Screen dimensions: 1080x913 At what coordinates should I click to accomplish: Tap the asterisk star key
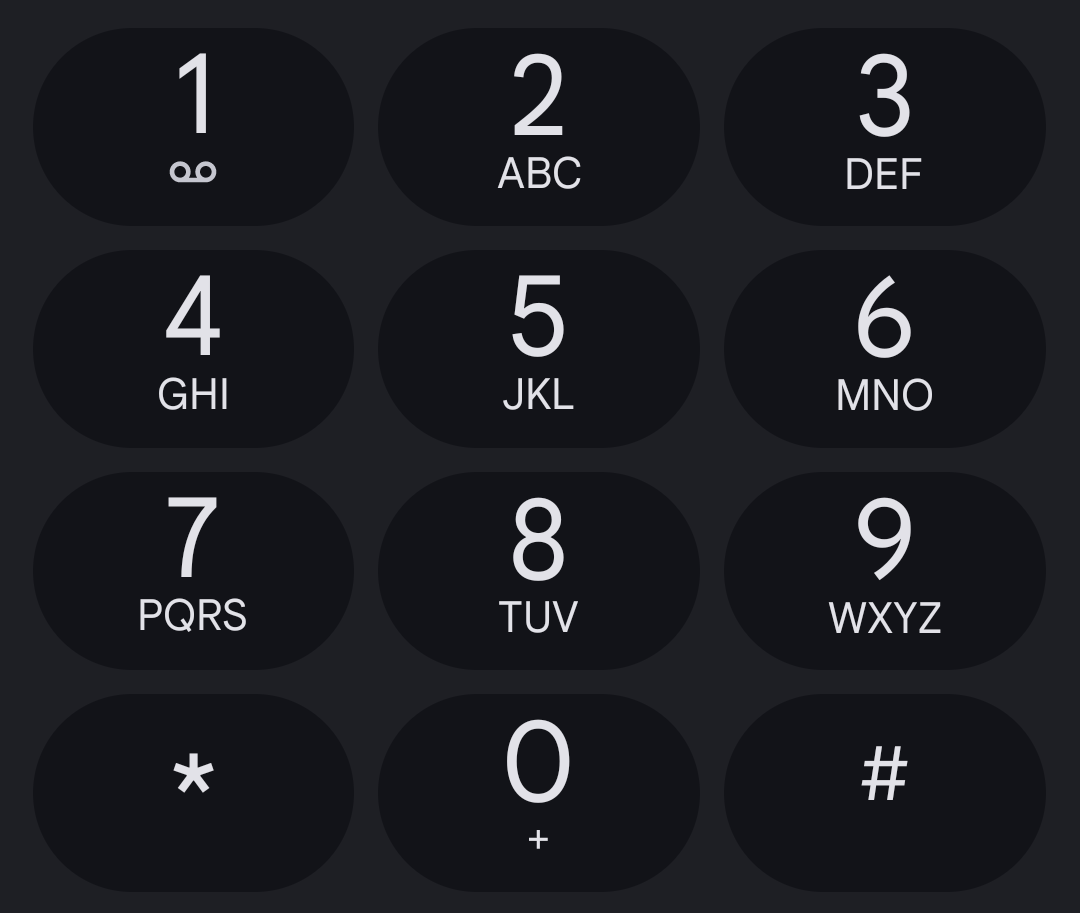pyautogui.click(x=193, y=793)
